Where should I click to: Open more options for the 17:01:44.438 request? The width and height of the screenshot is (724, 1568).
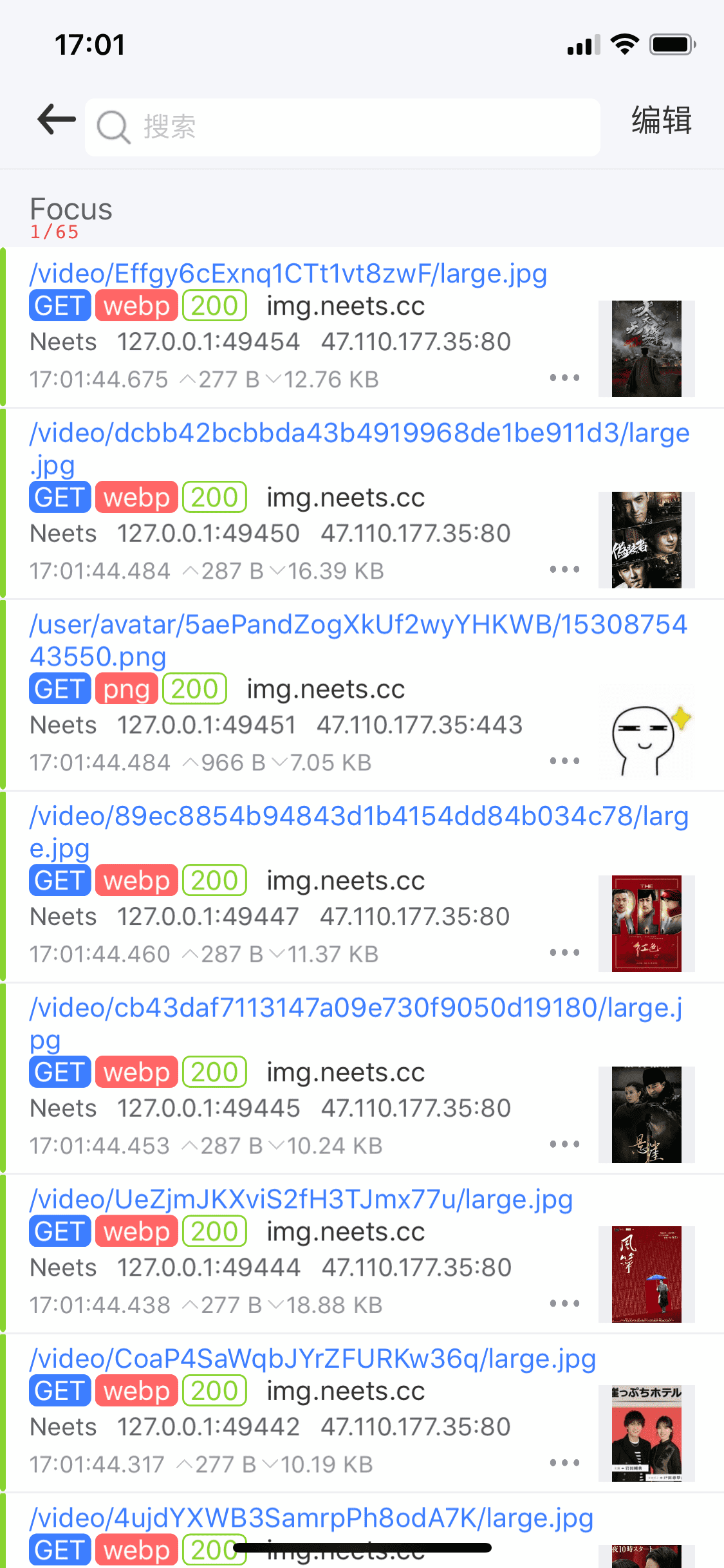click(x=564, y=1304)
